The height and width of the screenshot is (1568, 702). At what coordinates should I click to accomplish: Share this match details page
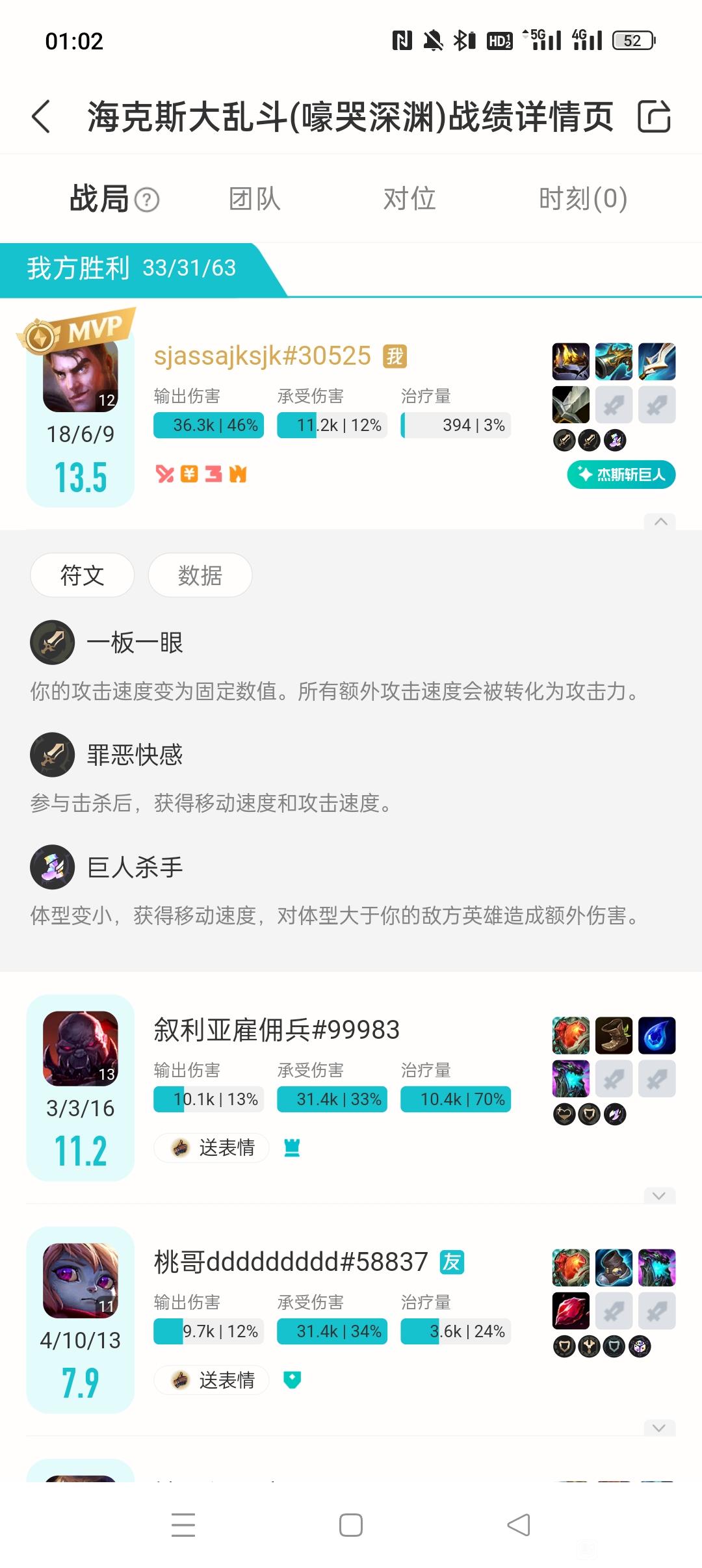click(x=653, y=117)
